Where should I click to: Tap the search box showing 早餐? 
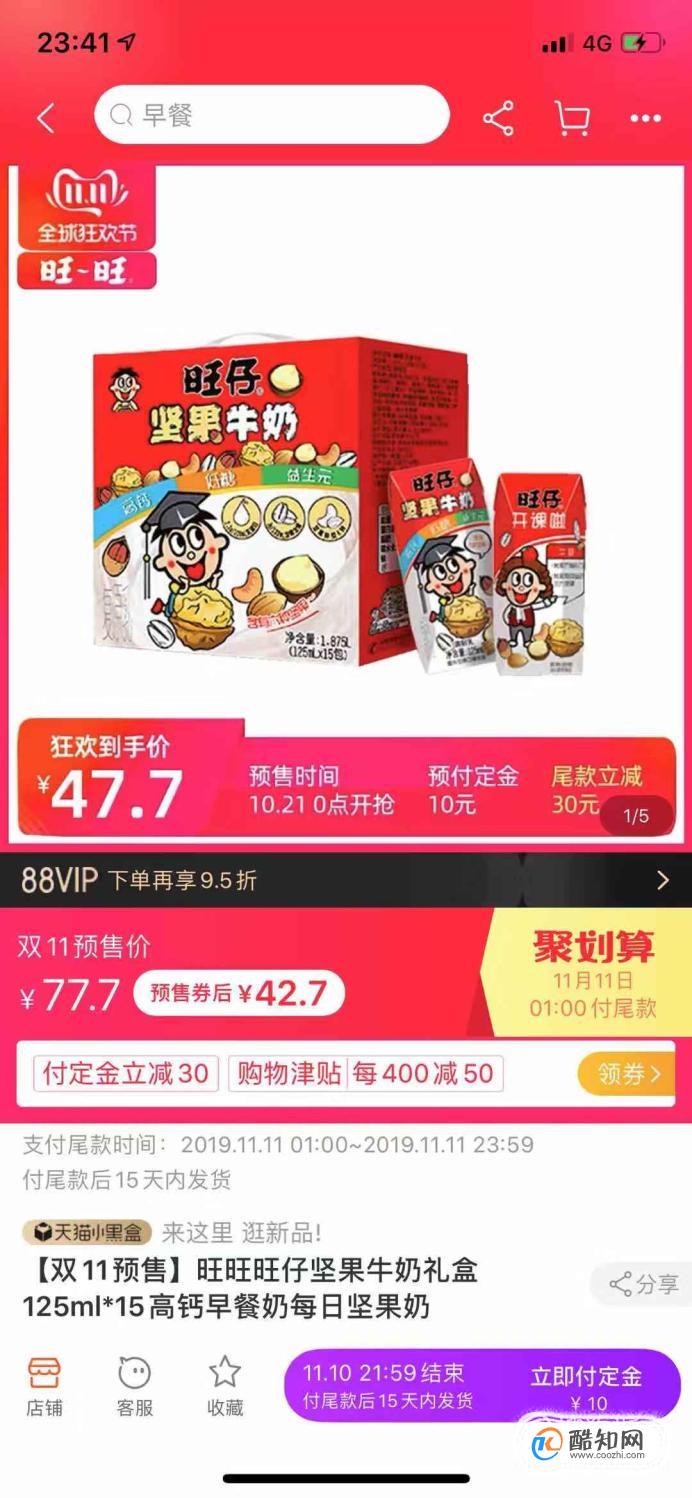[271, 116]
